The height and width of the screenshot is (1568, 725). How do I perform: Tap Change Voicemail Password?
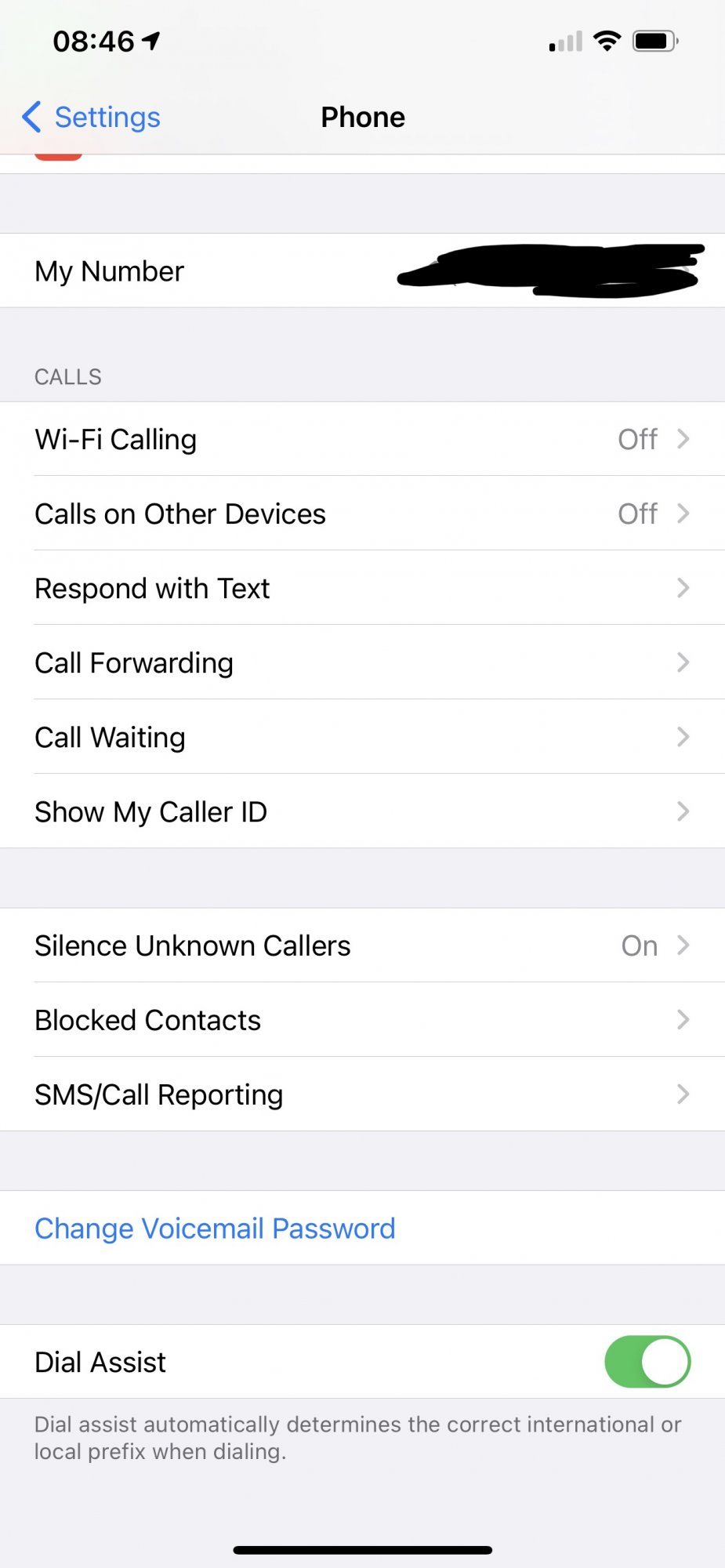215,1229
